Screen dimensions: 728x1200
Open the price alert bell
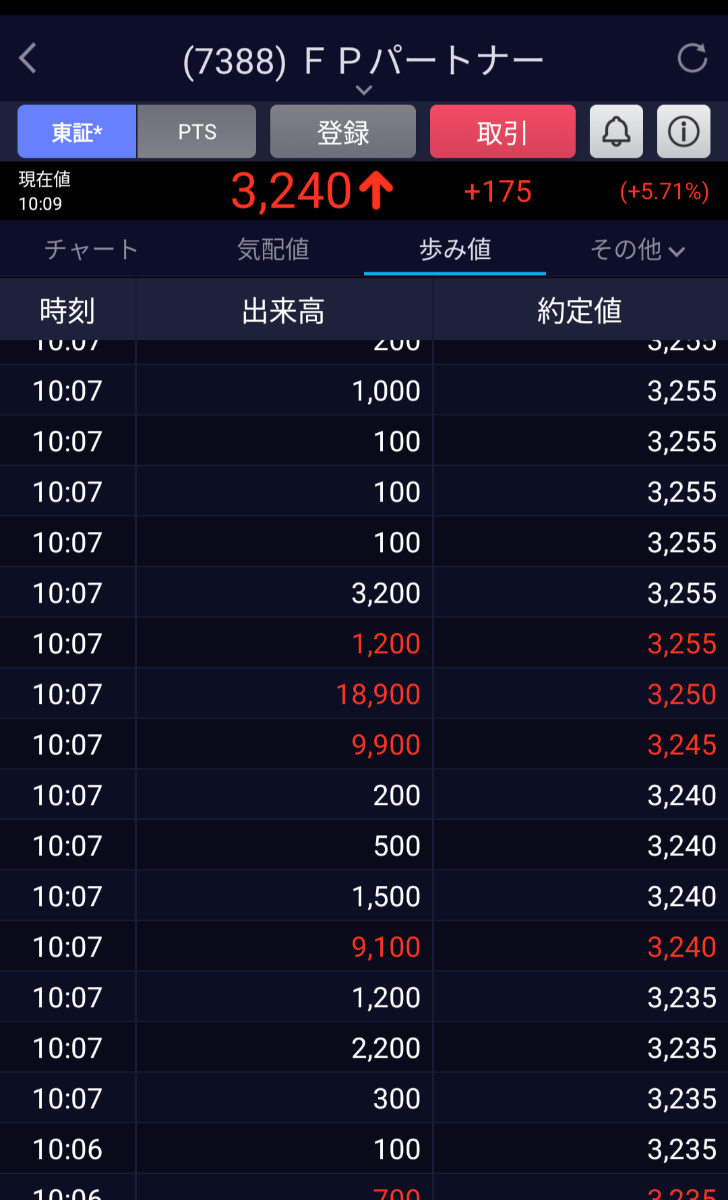pyautogui.click(x=616, y=132)
